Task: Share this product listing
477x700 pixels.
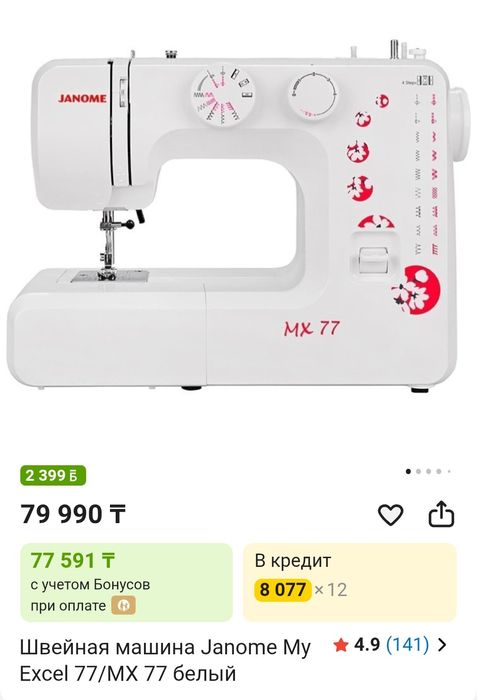Action: 441,514
